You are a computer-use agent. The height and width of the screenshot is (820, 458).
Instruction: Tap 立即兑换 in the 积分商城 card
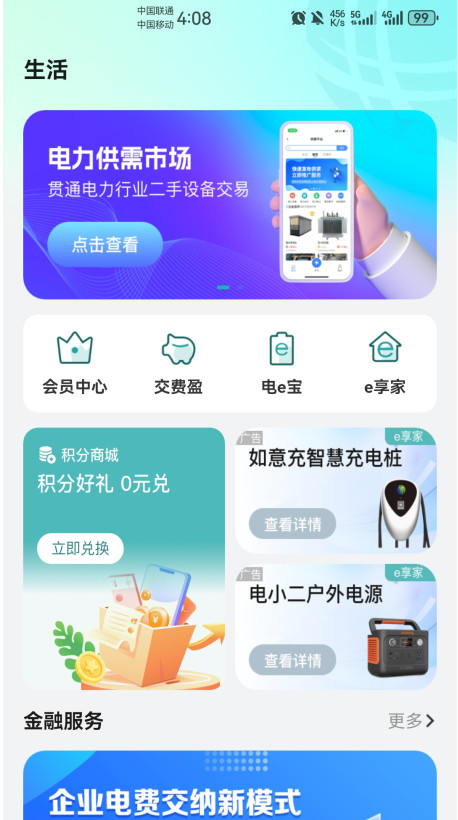[x=81, y=548]
